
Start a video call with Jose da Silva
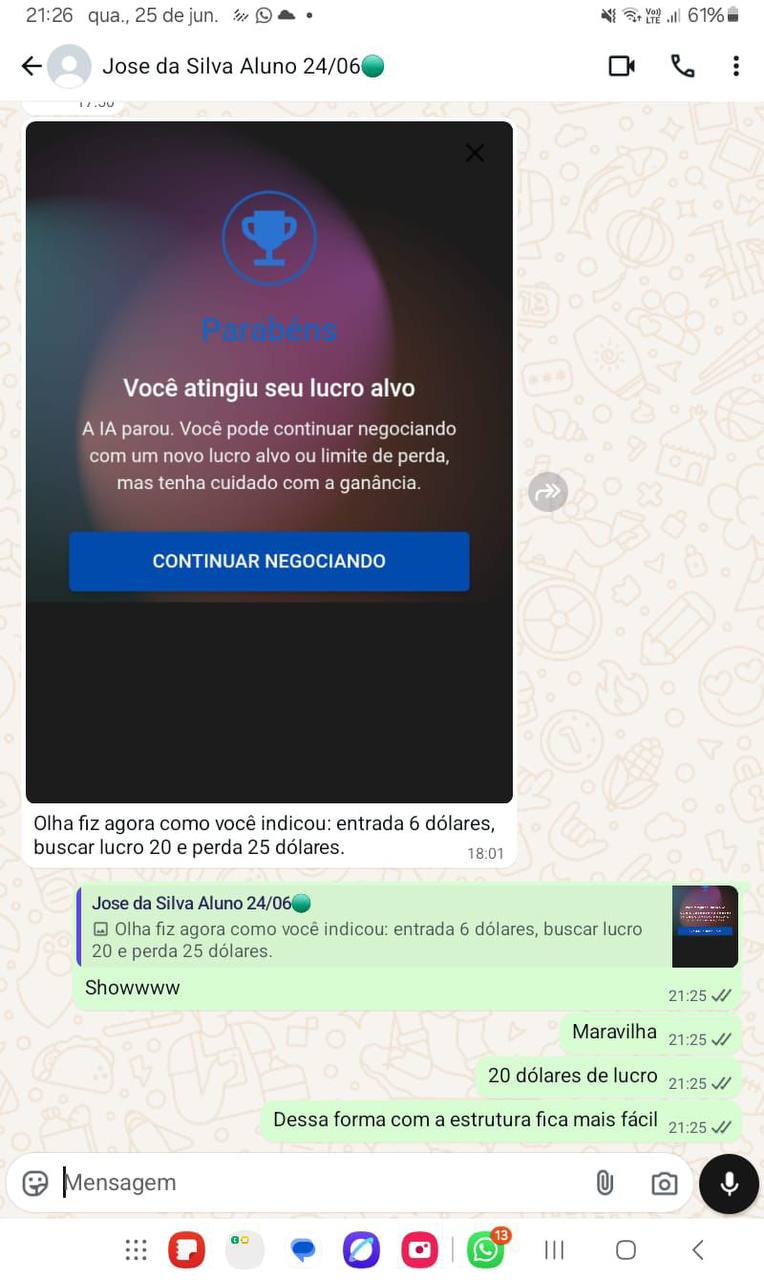point(622,66)
